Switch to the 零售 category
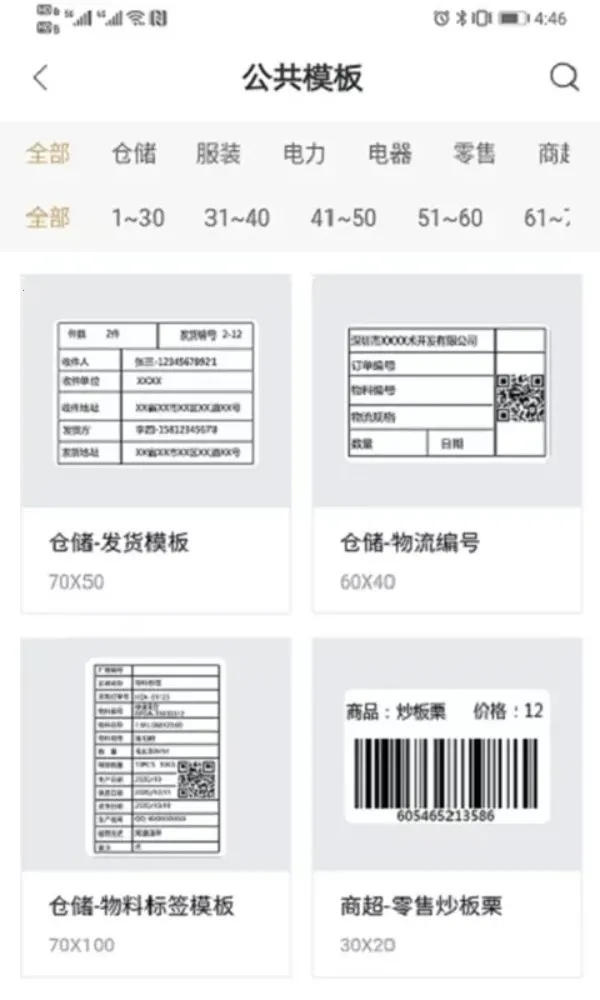 point(474,154)
